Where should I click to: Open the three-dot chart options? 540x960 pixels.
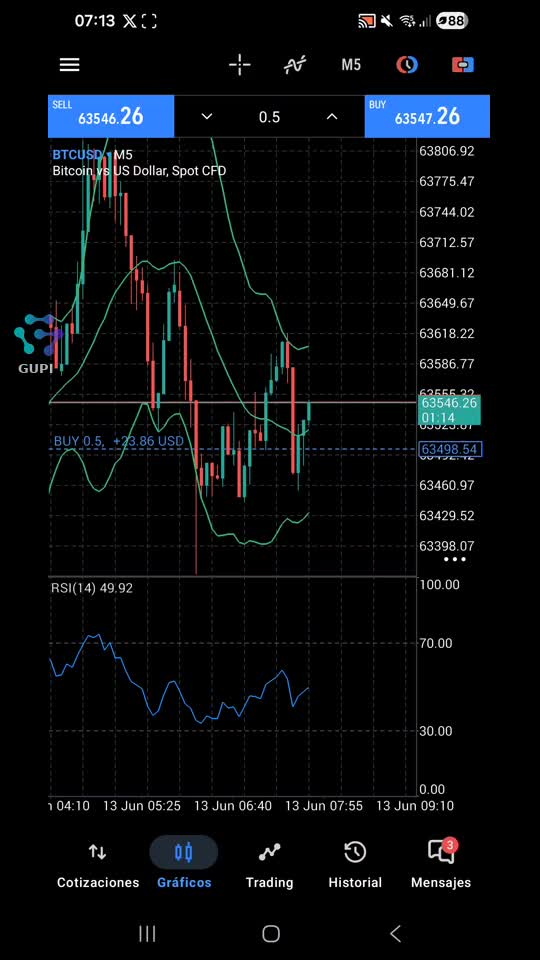coord(455,559)
